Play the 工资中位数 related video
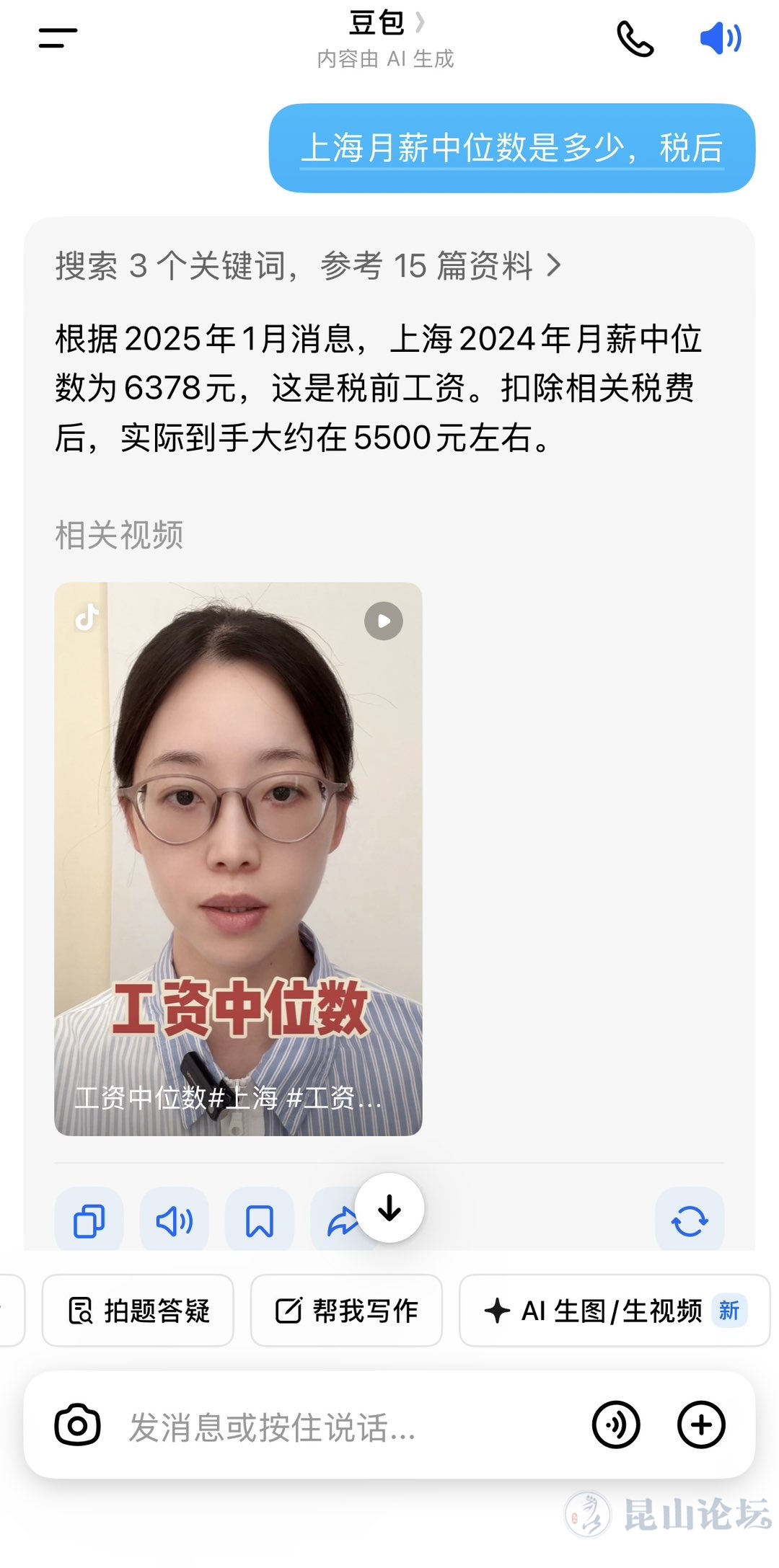Image resolution: width=779 pixels, height=1568 pixels. point(238,858)
